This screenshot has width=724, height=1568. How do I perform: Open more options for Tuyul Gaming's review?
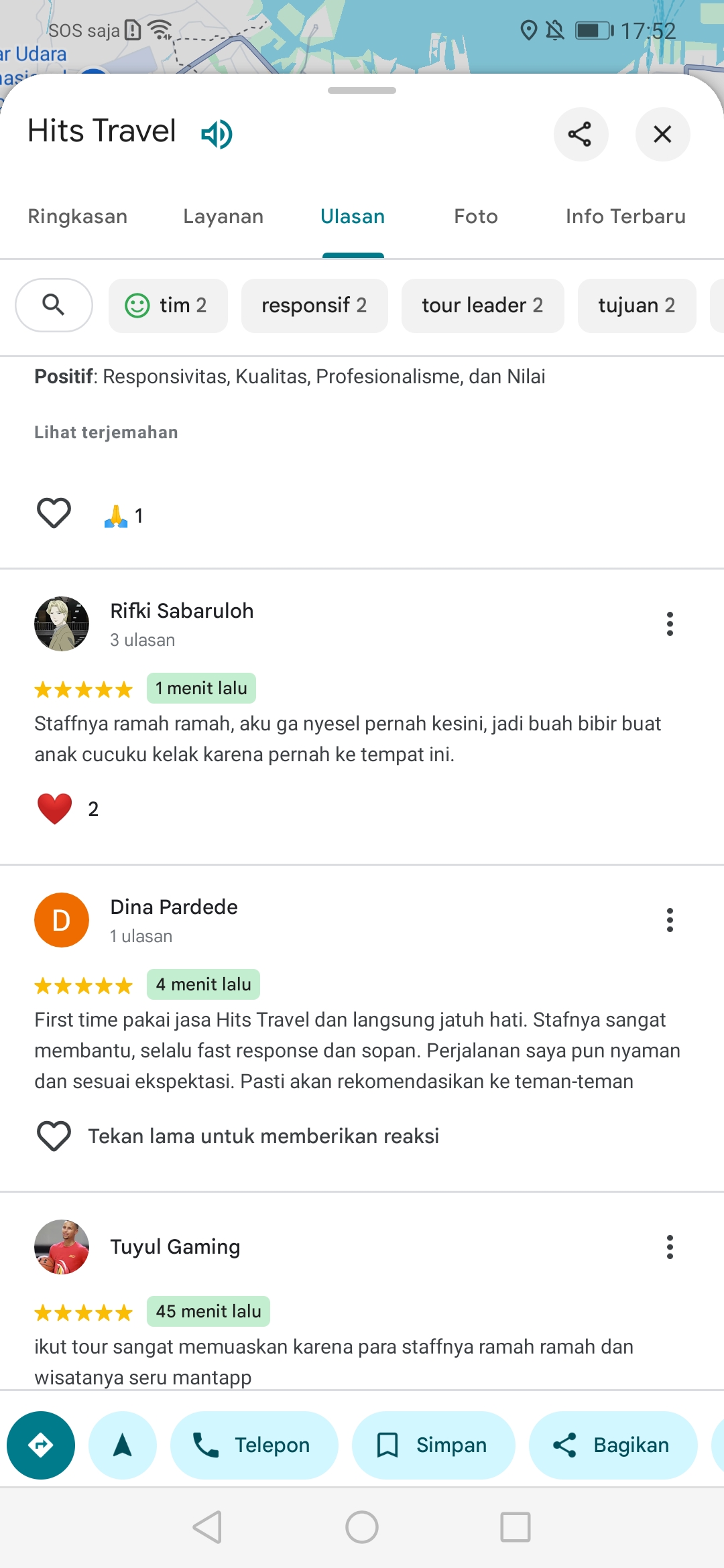[670, 1247]
